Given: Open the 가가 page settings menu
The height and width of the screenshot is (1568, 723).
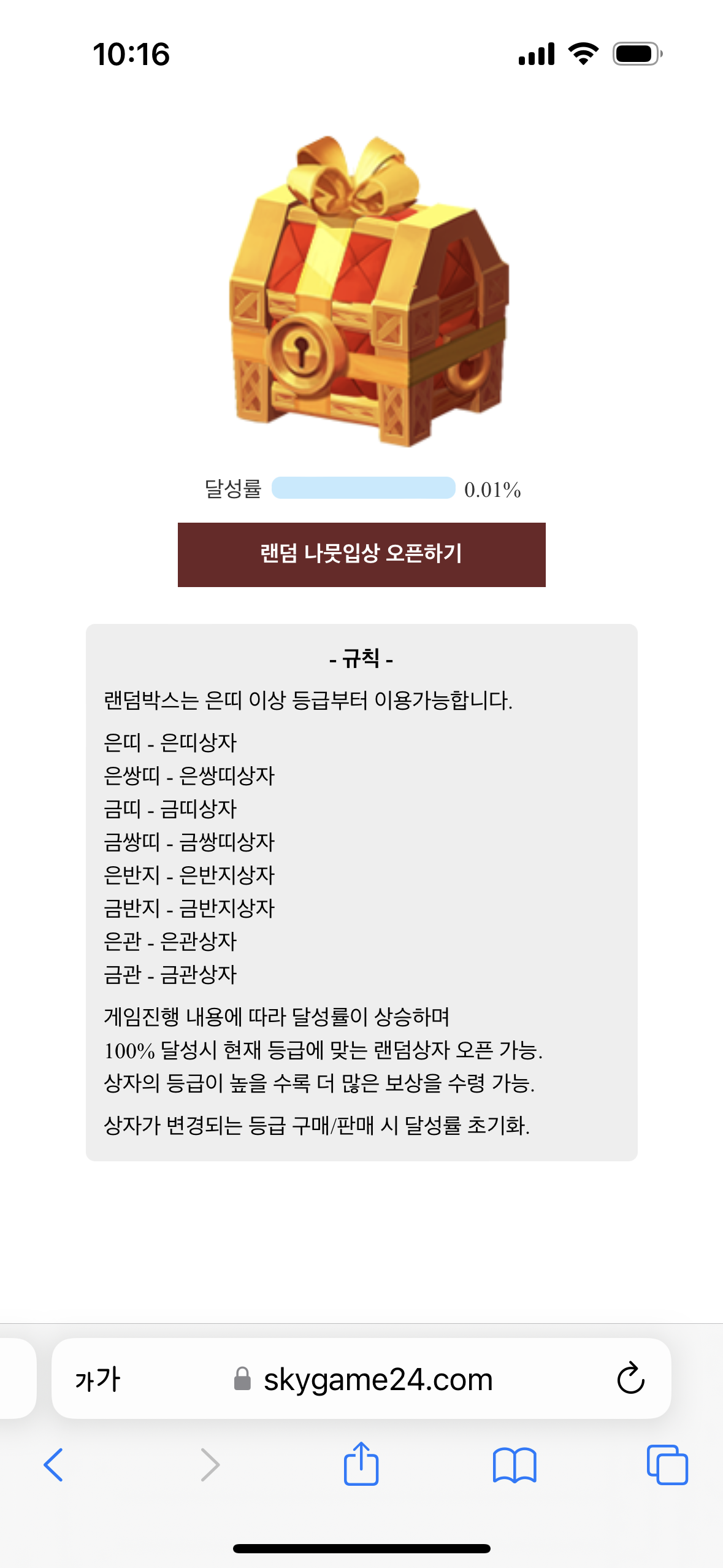Looking at the screenshot, I should coord(98,1380).
